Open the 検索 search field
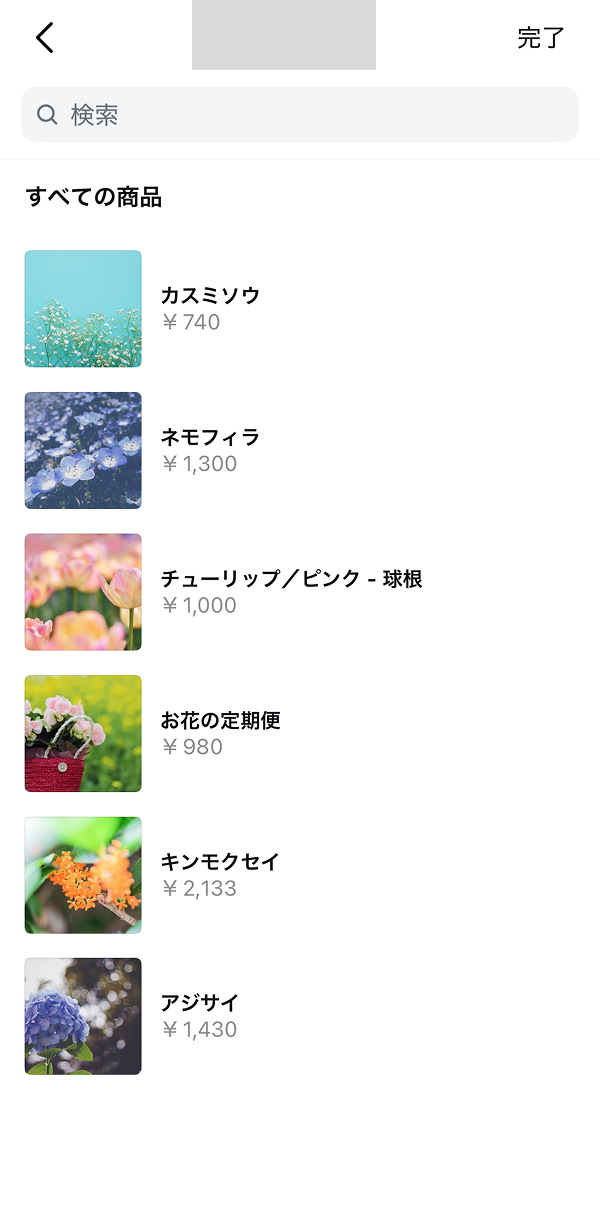The height and width of the screenshot is (1230, 600). [x=300, y=115]
